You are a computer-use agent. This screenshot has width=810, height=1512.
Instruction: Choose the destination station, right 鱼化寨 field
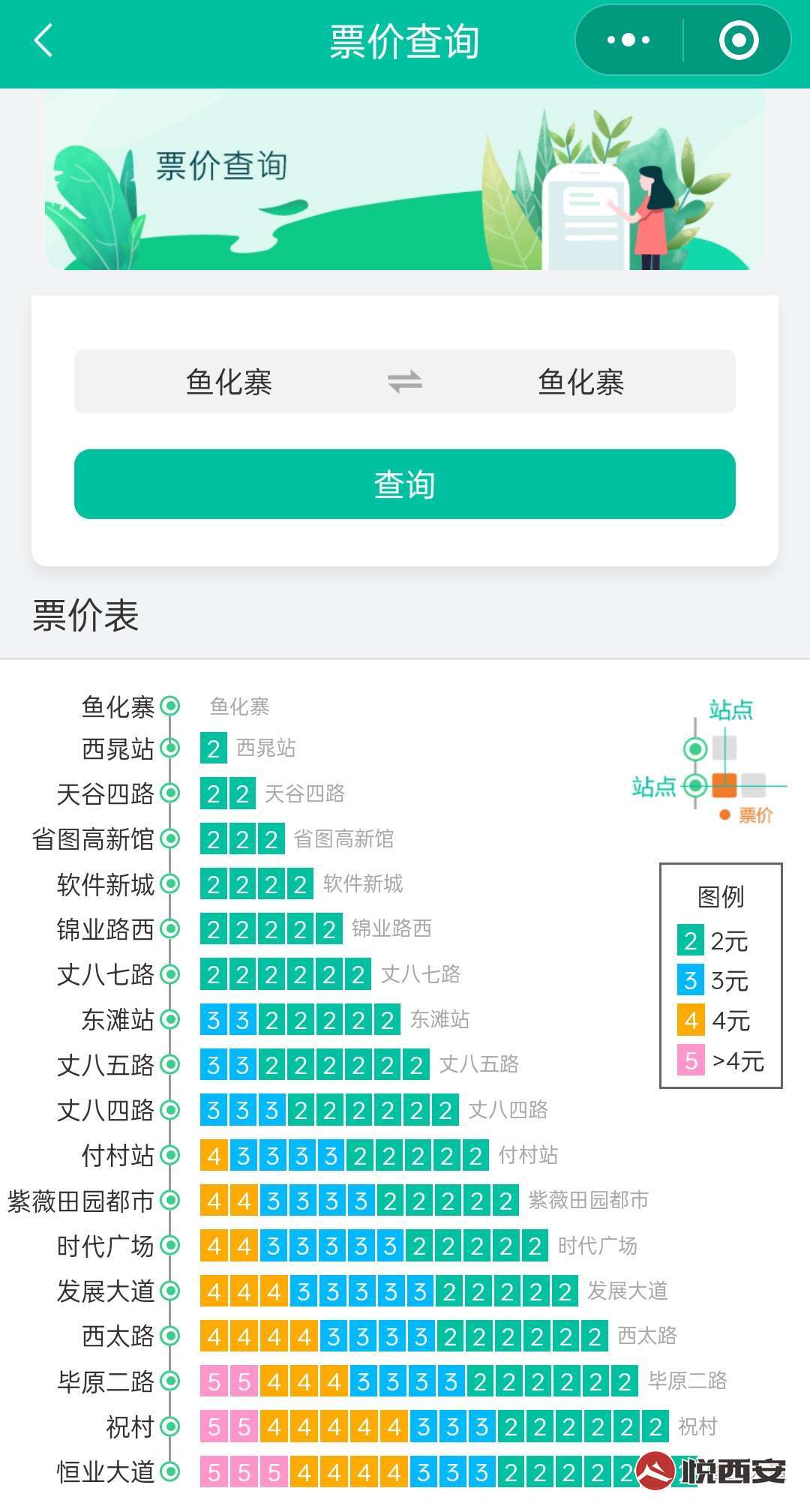(580, 382)
